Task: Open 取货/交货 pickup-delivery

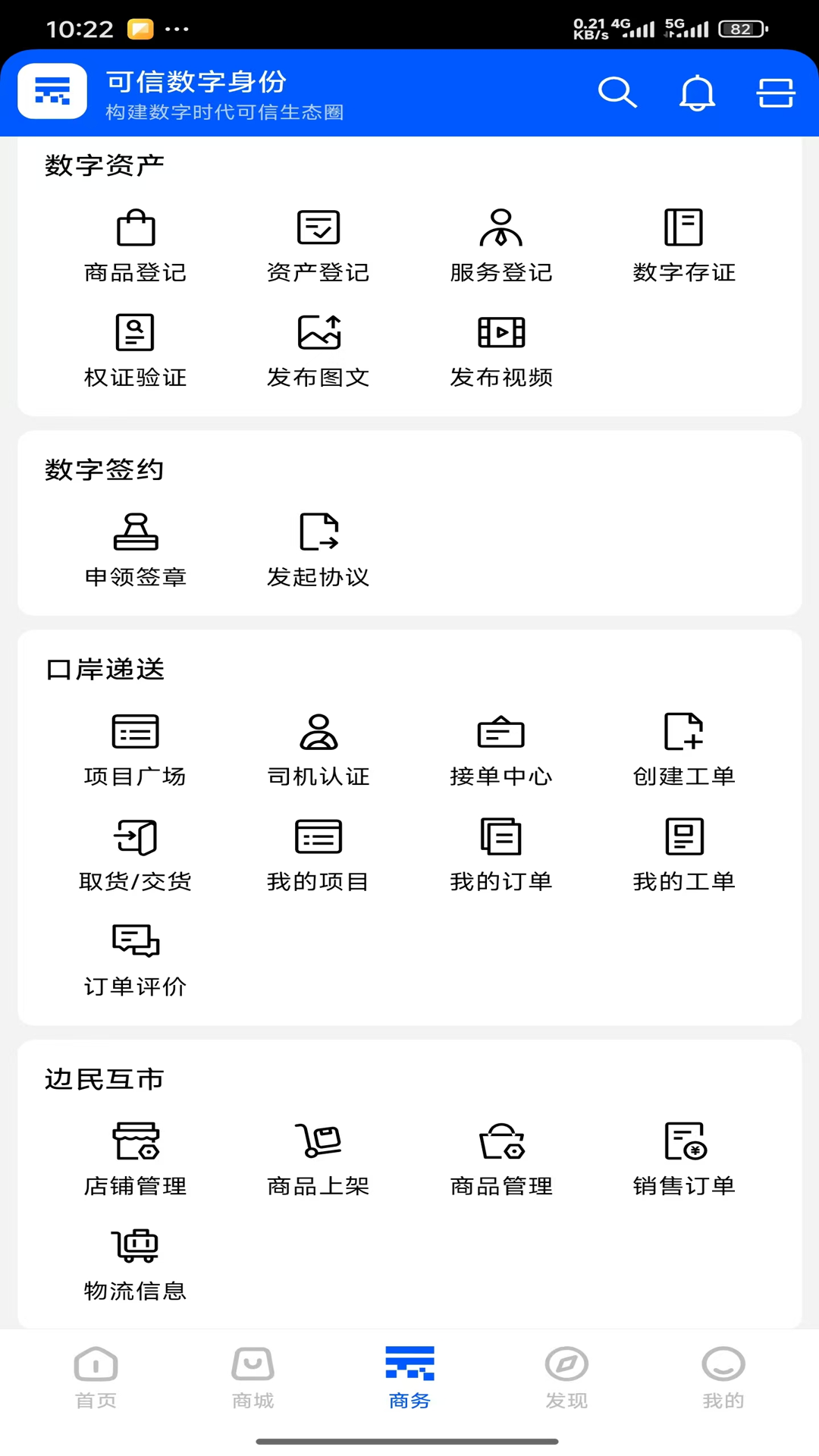Action: click(135, 853)
